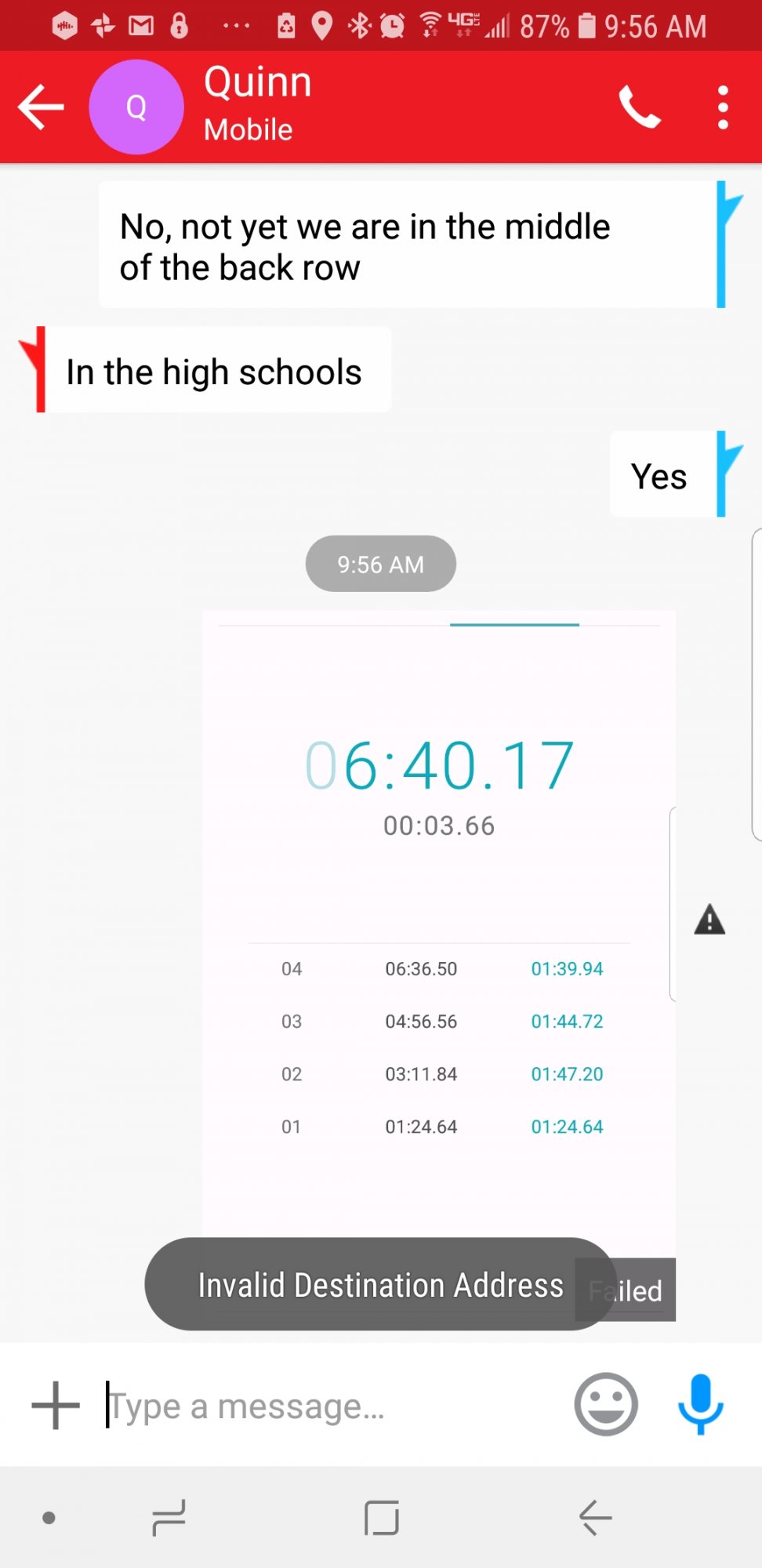The width and height of the screenshot is (762, 1568).
Task: Tap the warning icon beside failed message
Action: tap(709, 920)
